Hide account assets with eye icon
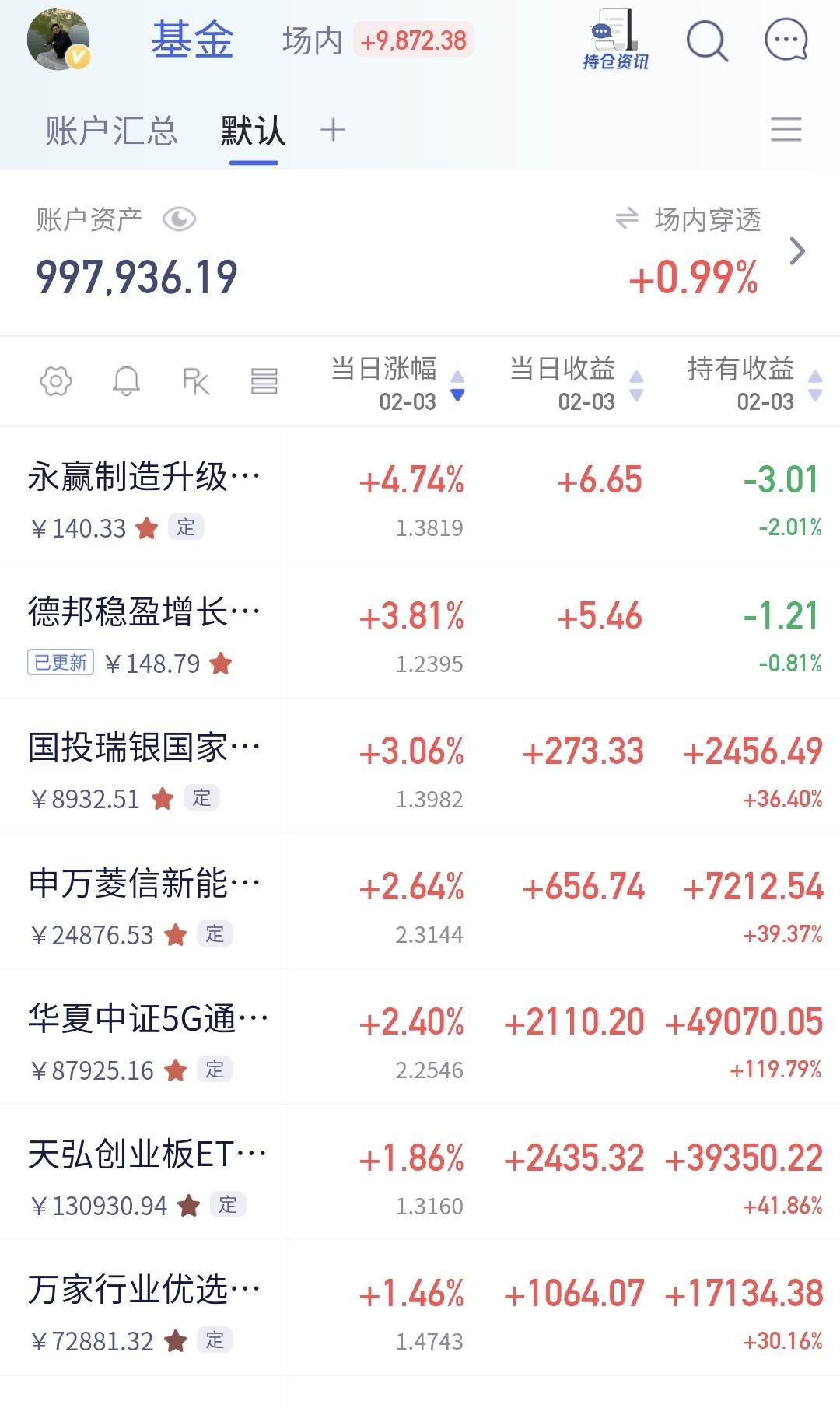This screenshot has height=1408, width=840. click(x=179, y=219)
